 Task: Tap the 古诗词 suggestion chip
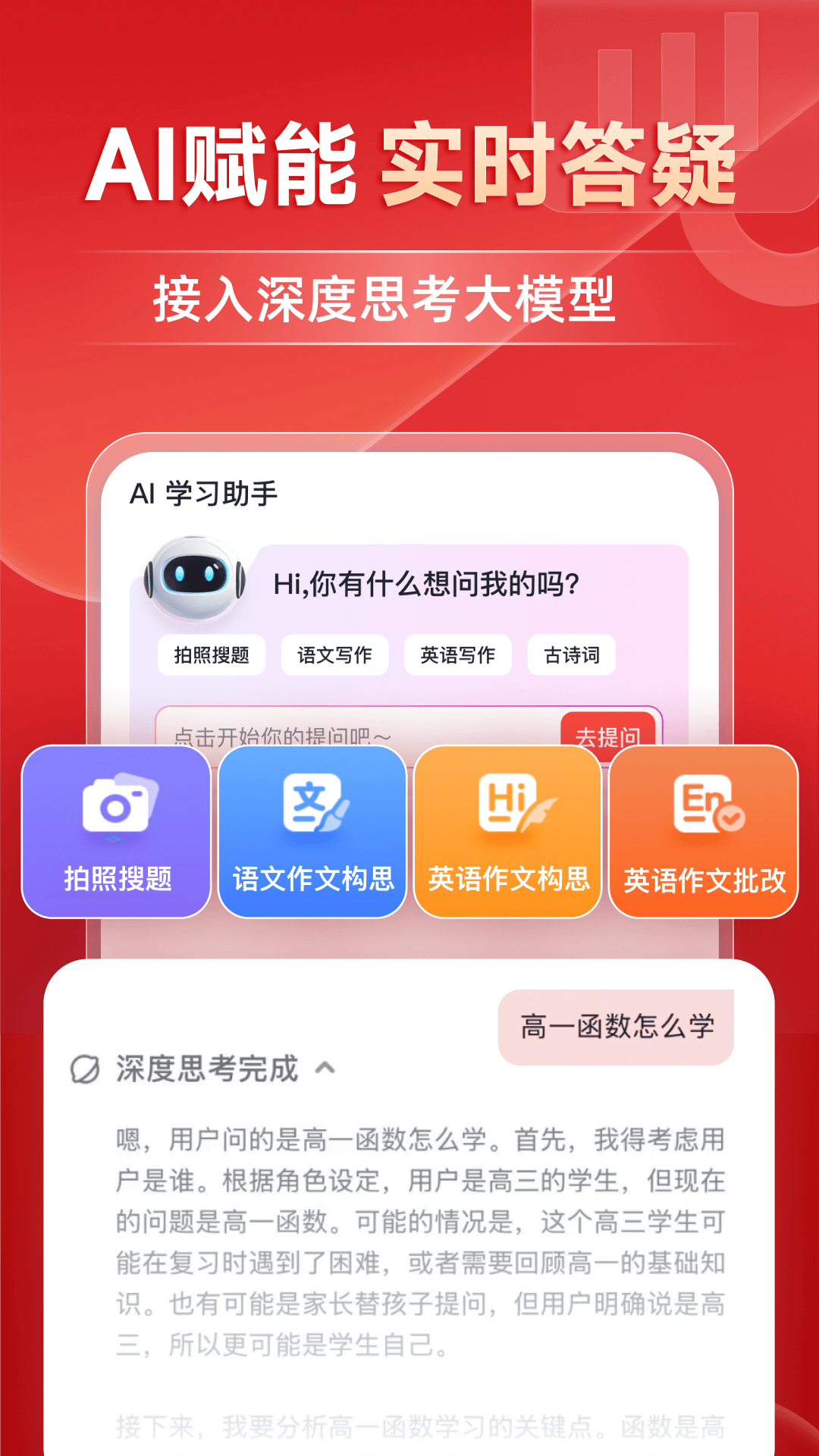tap(570, 655)
